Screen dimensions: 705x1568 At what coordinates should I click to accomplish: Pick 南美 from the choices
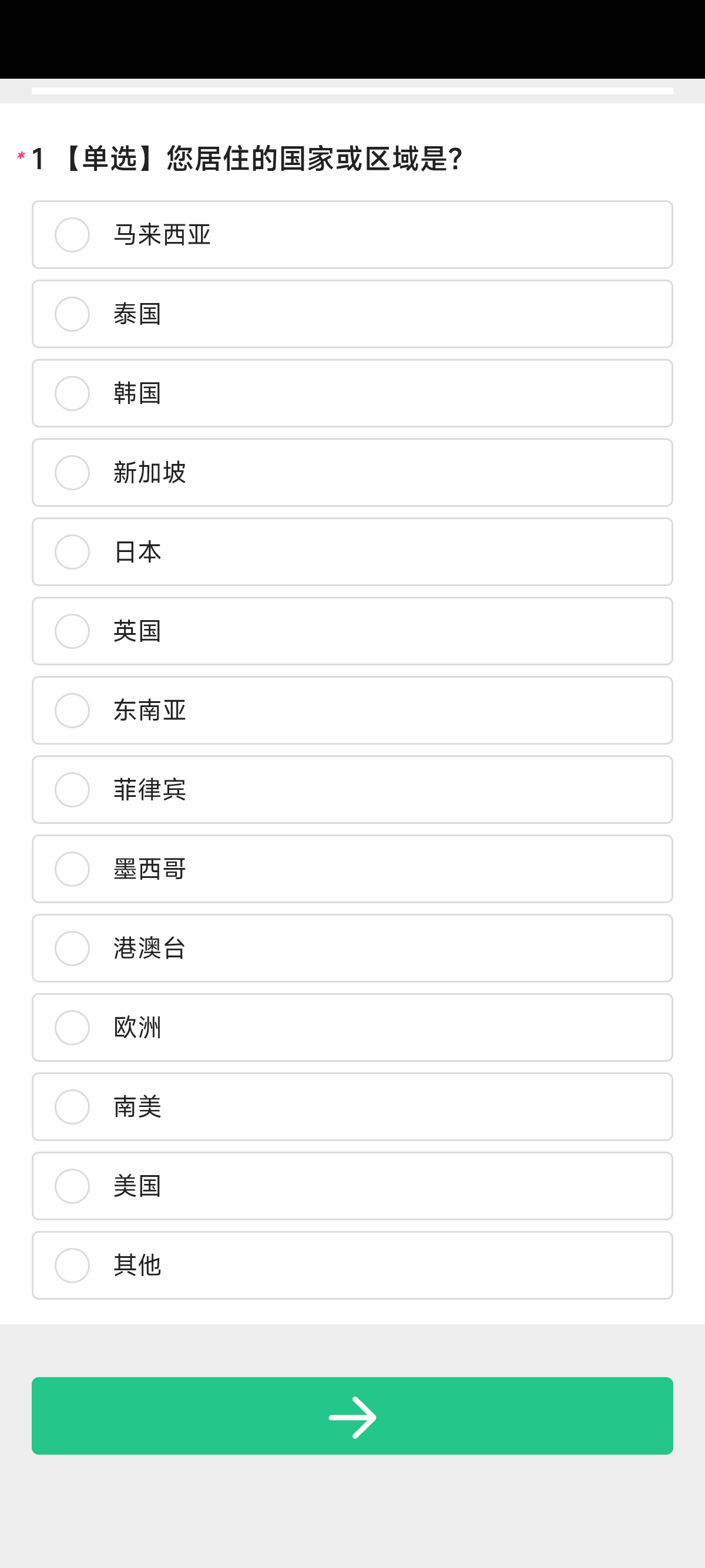[71, 1107]
